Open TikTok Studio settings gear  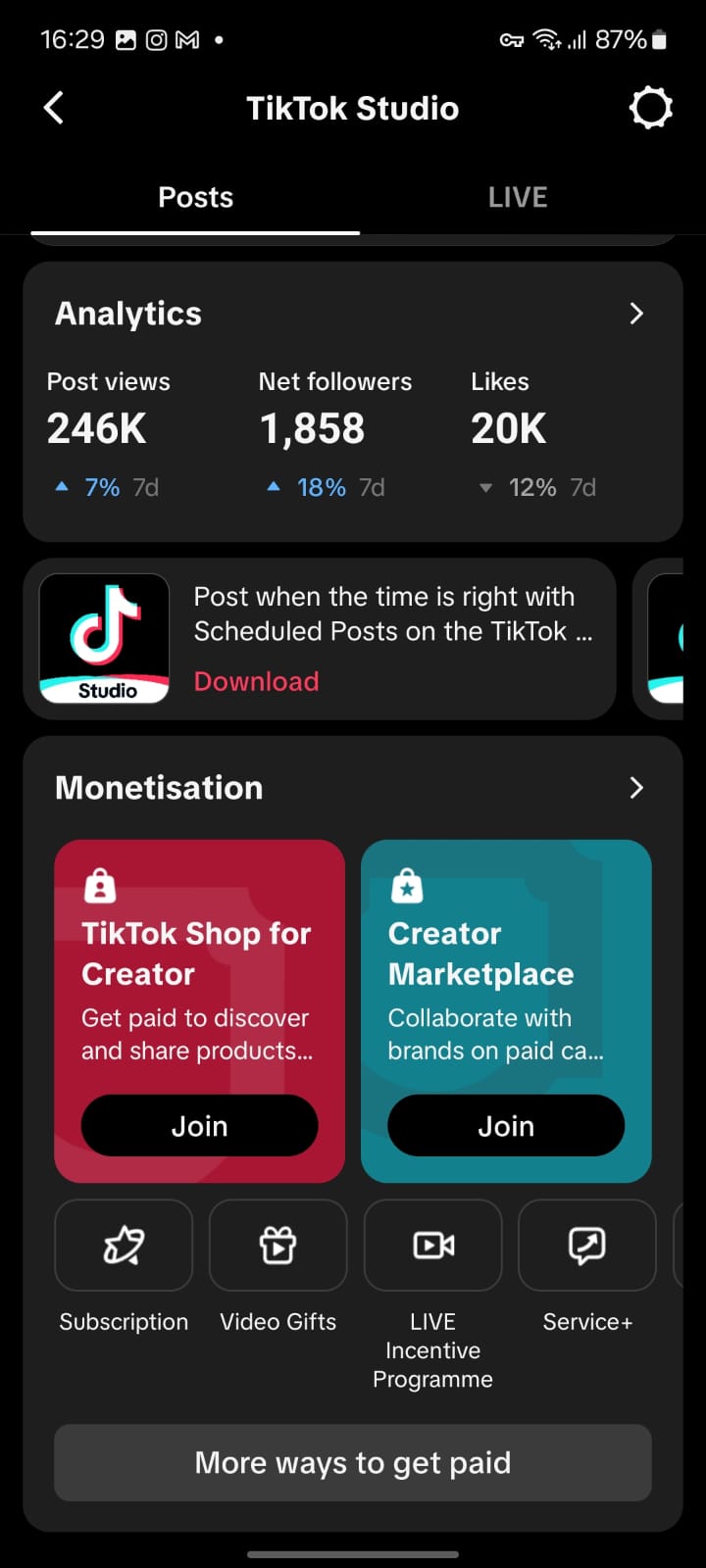click(650, 108)
